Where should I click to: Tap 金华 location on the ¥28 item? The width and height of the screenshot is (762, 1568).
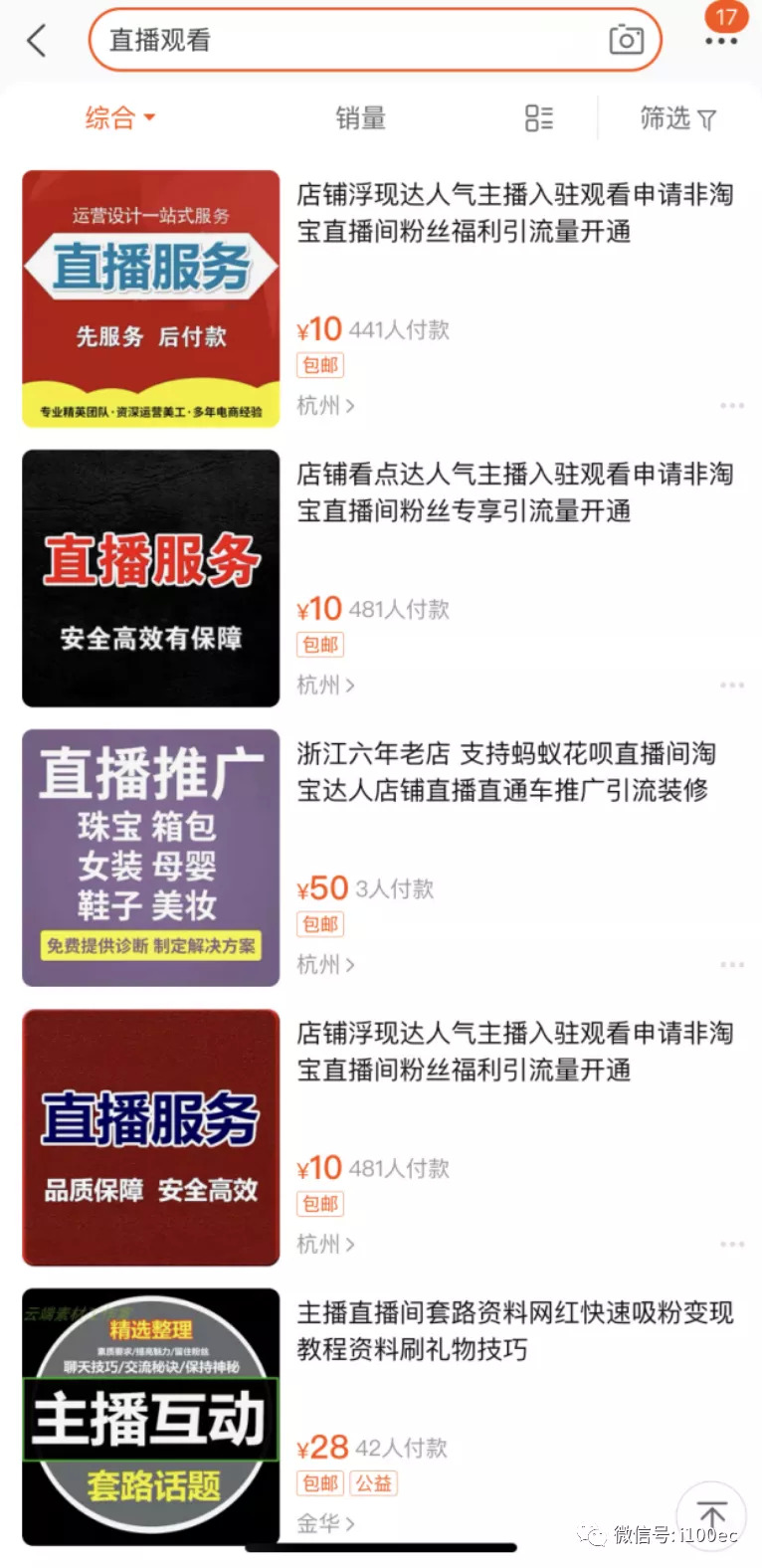[325, 1523]
